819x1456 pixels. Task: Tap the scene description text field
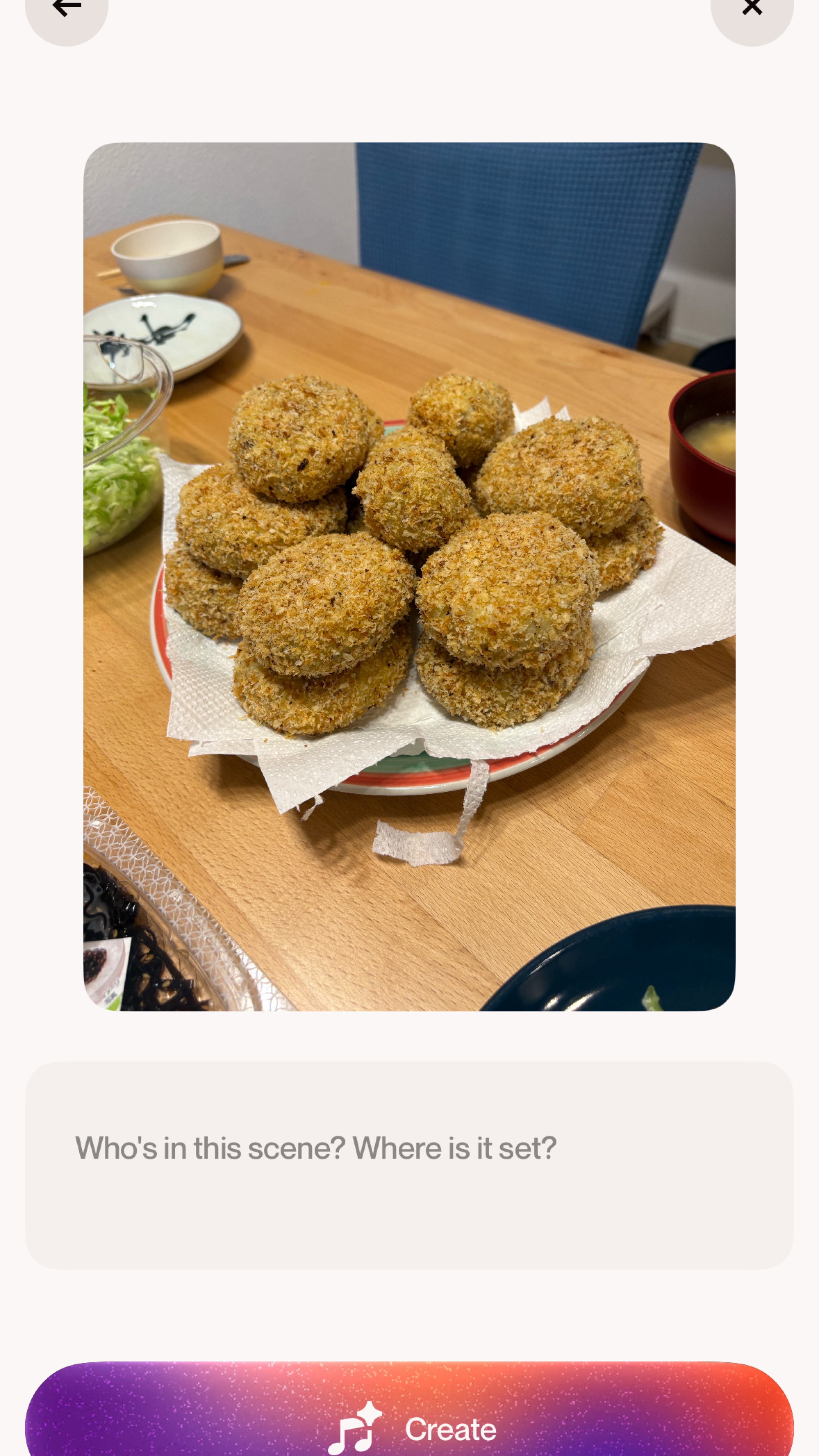[x=409, y=1164]
